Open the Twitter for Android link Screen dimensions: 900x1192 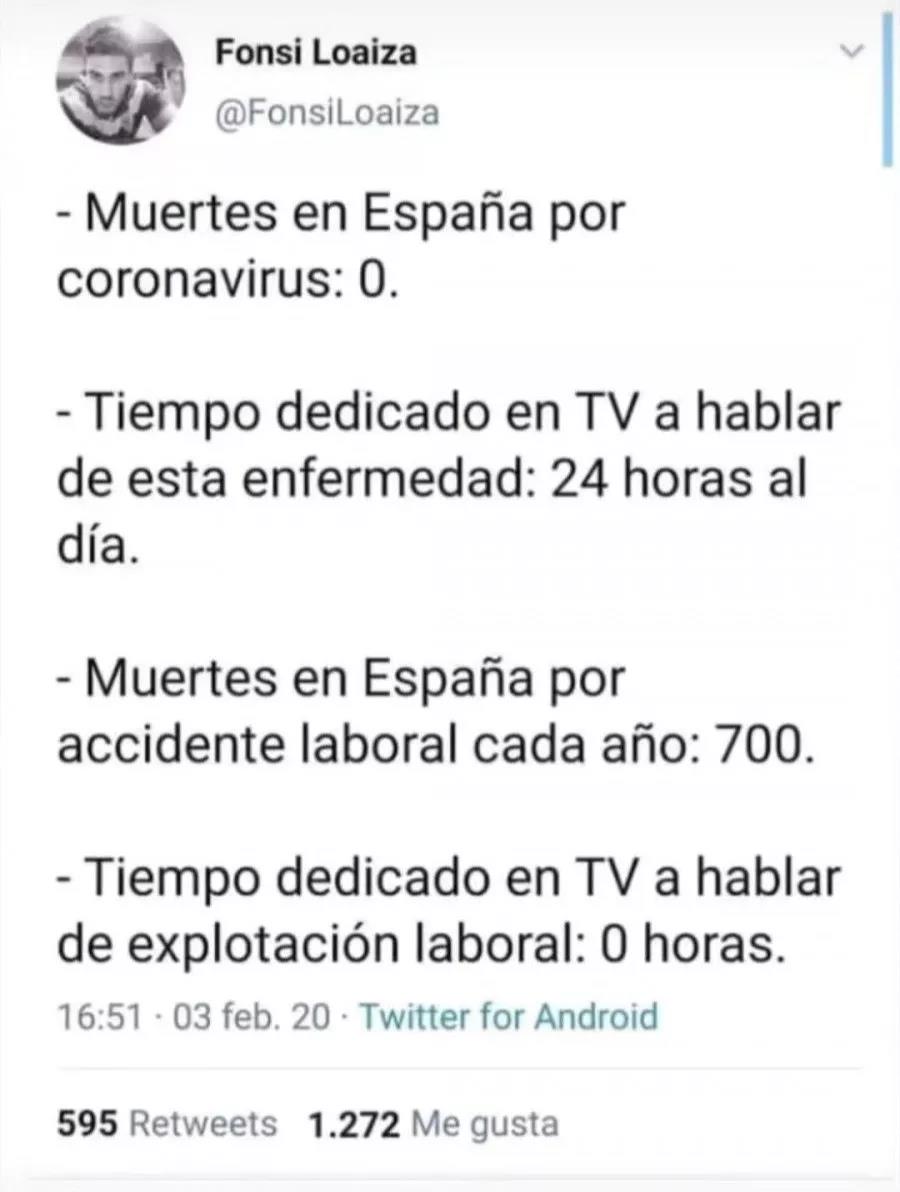tap(508, 1018)
